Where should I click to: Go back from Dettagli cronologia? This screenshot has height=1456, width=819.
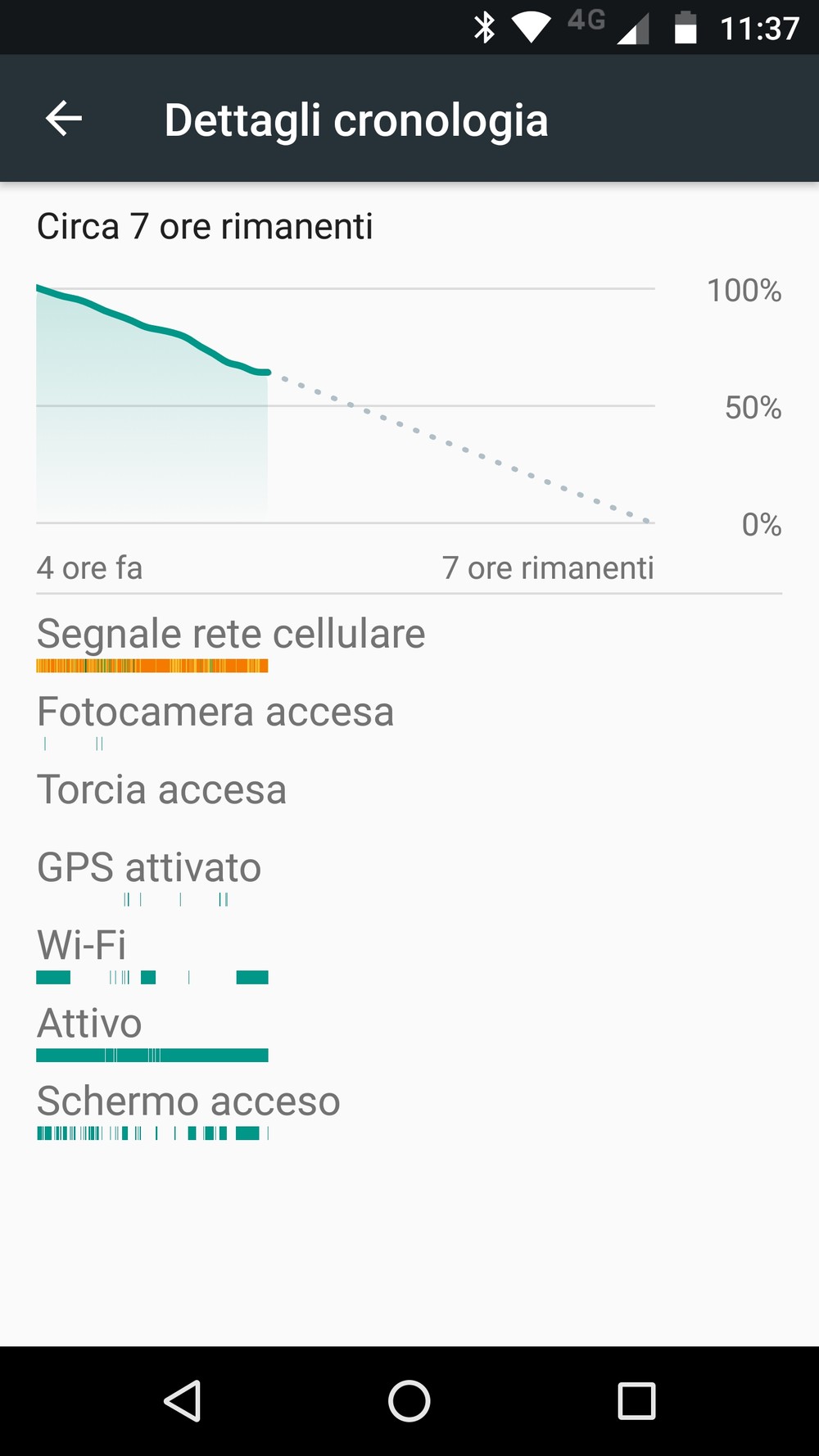tap(64, 119)
